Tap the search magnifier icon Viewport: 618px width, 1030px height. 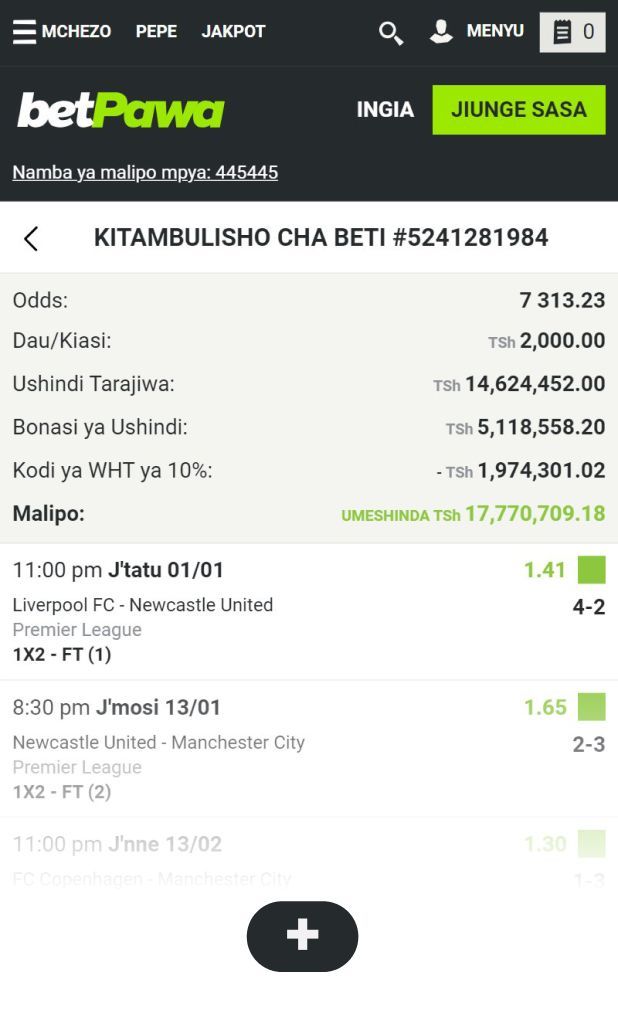tap(390, 33)
